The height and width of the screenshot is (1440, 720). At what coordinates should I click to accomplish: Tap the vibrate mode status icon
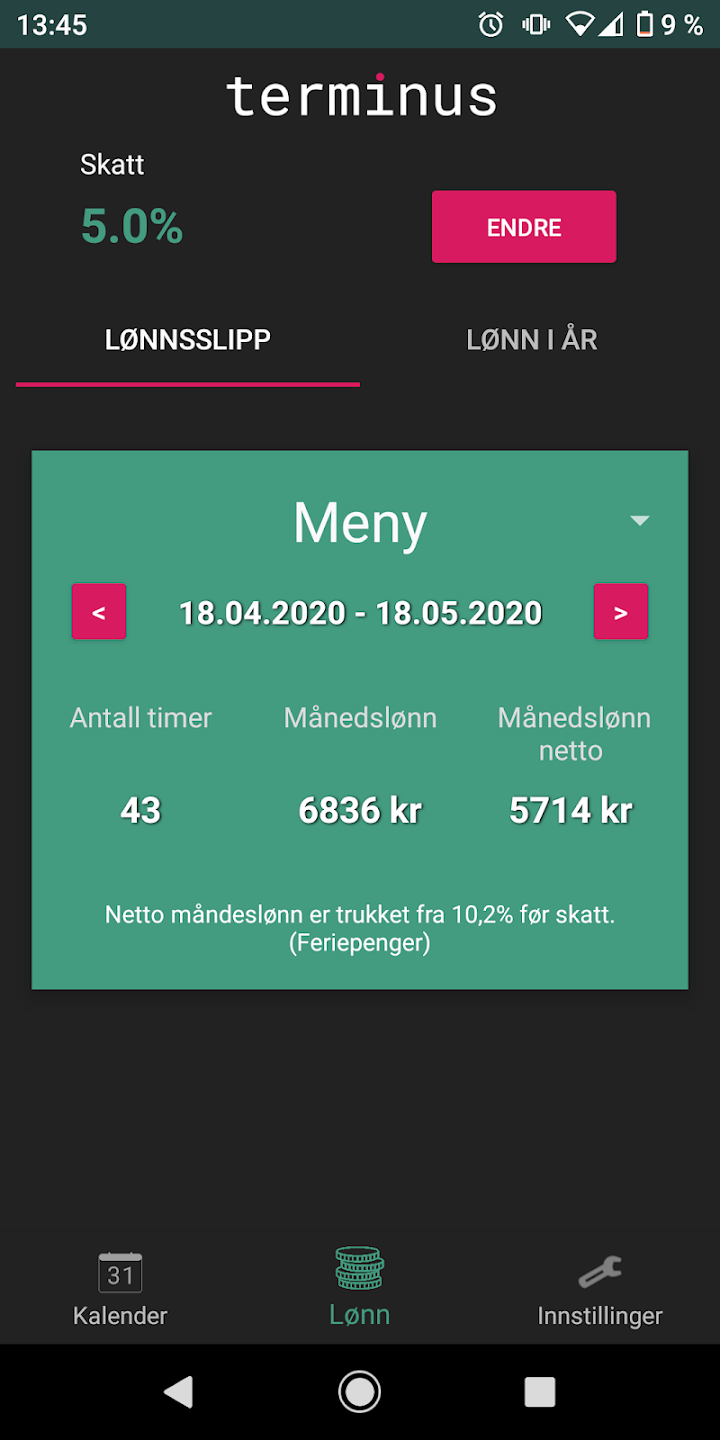535,25
